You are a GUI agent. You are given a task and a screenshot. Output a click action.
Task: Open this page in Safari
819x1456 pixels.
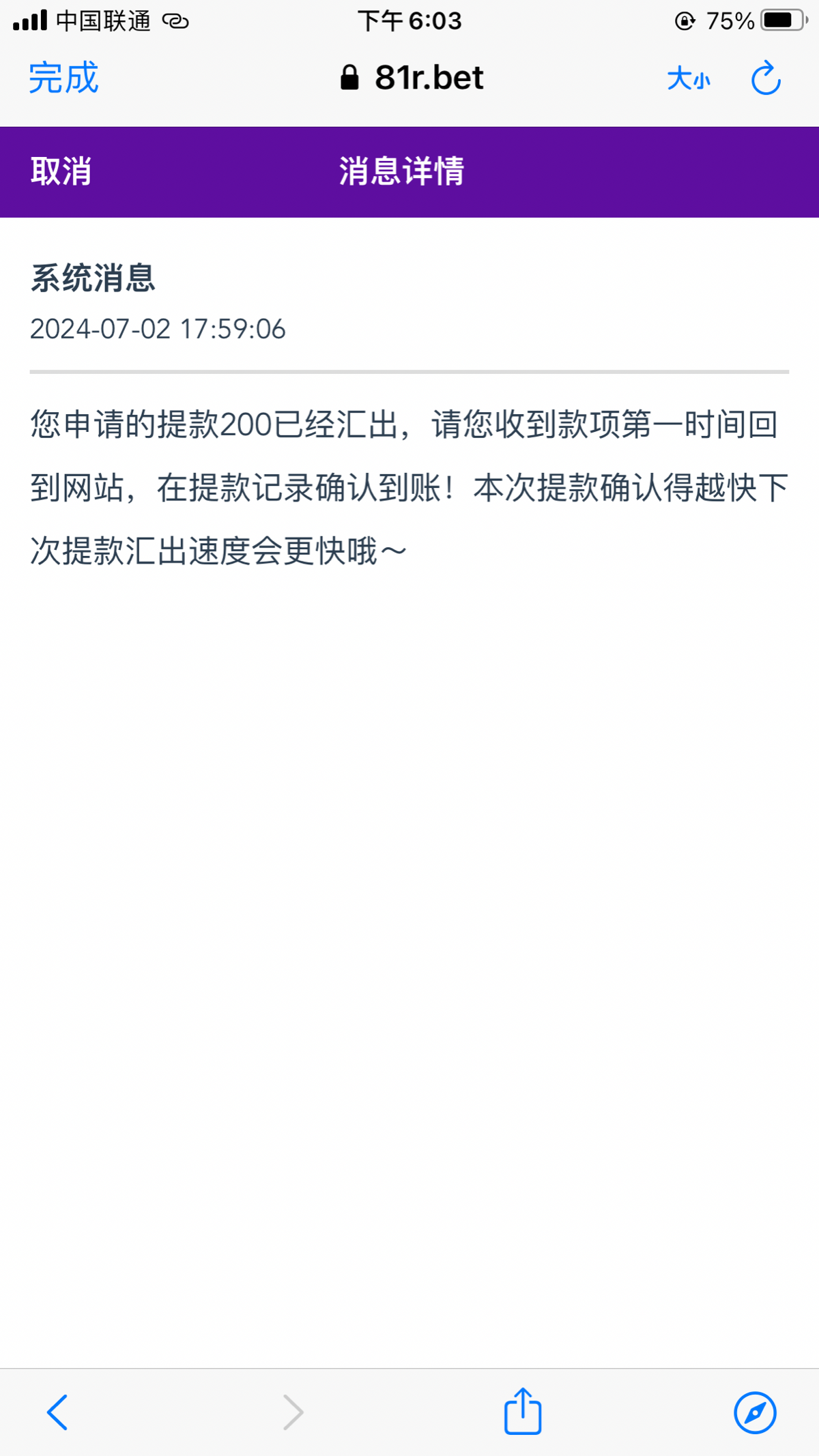(755, 1412)
